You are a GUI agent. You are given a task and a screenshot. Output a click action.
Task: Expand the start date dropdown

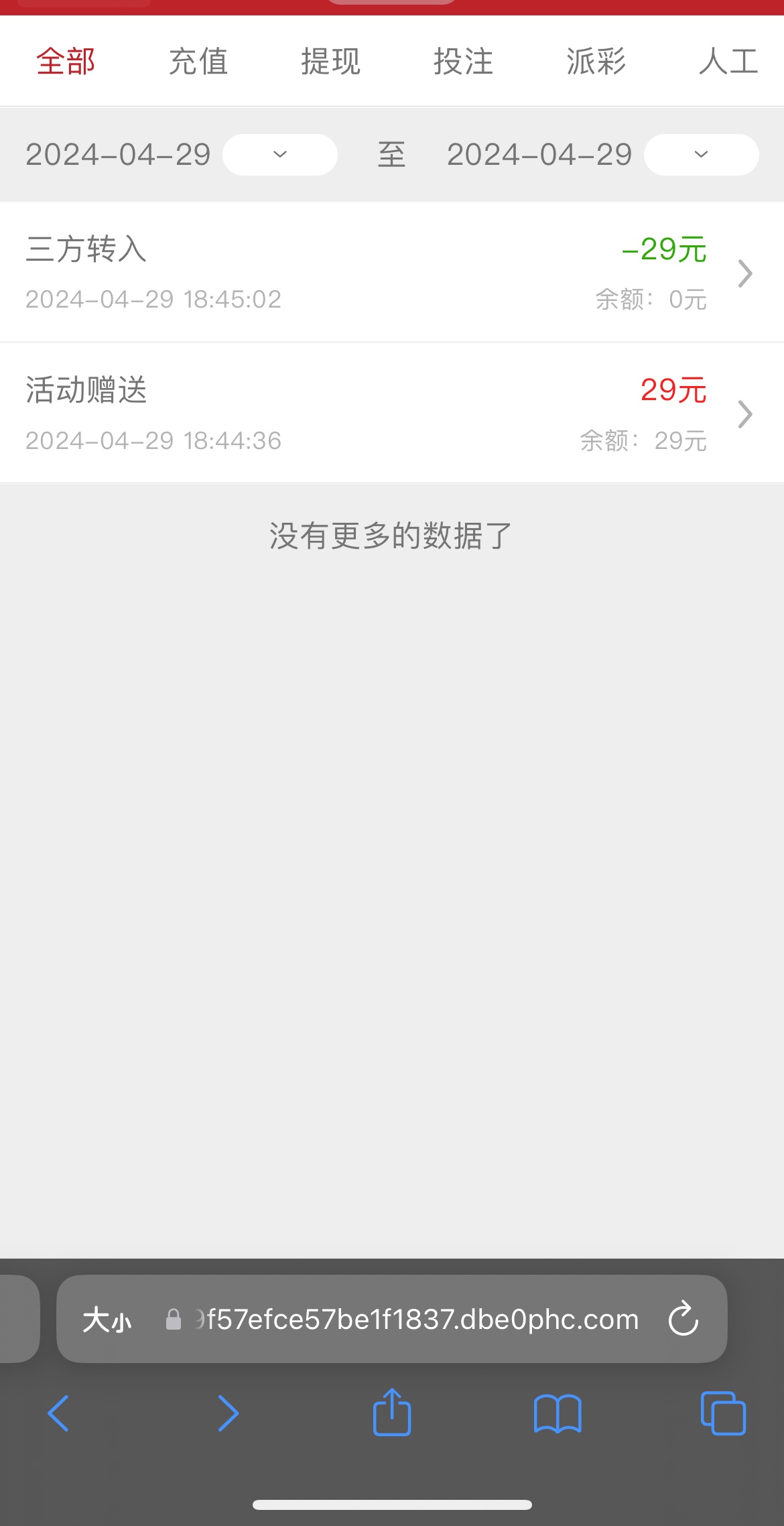click(x=280, y=155)
